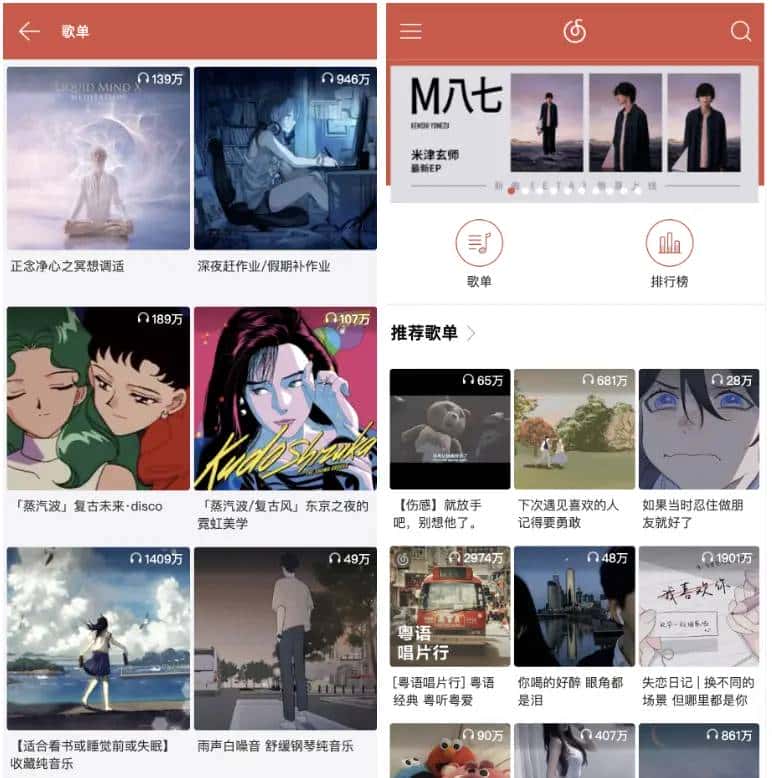The image size is (772, 778).
Task: Select the 米津玄师 M八七 banner
Action: pyautogui.click(x=576, y=130)
